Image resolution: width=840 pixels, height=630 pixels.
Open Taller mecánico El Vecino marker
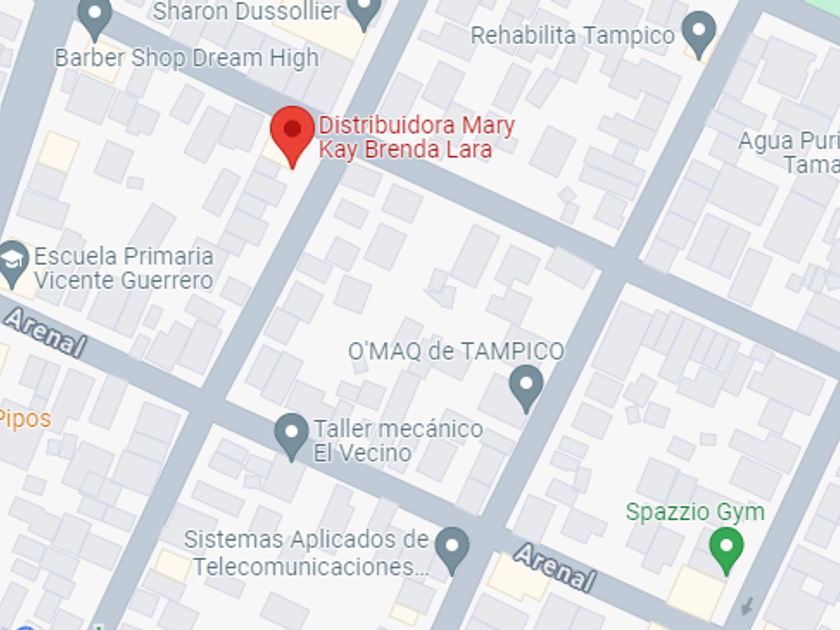coord(291,437)
